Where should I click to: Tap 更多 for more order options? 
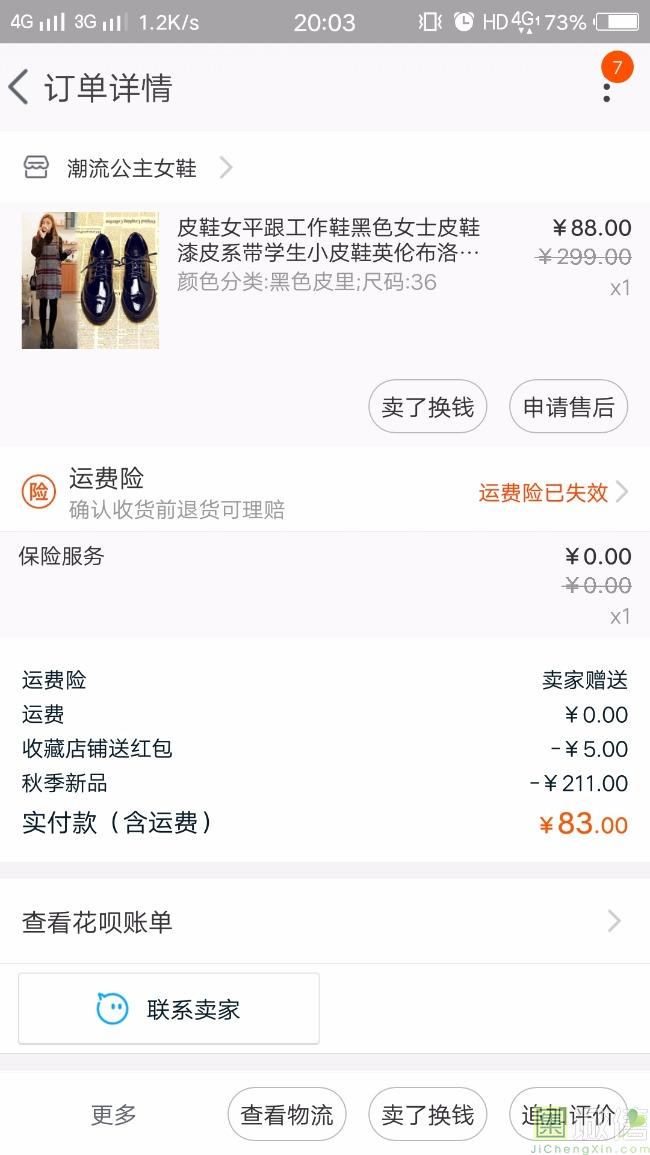[x=113, y=1114]
